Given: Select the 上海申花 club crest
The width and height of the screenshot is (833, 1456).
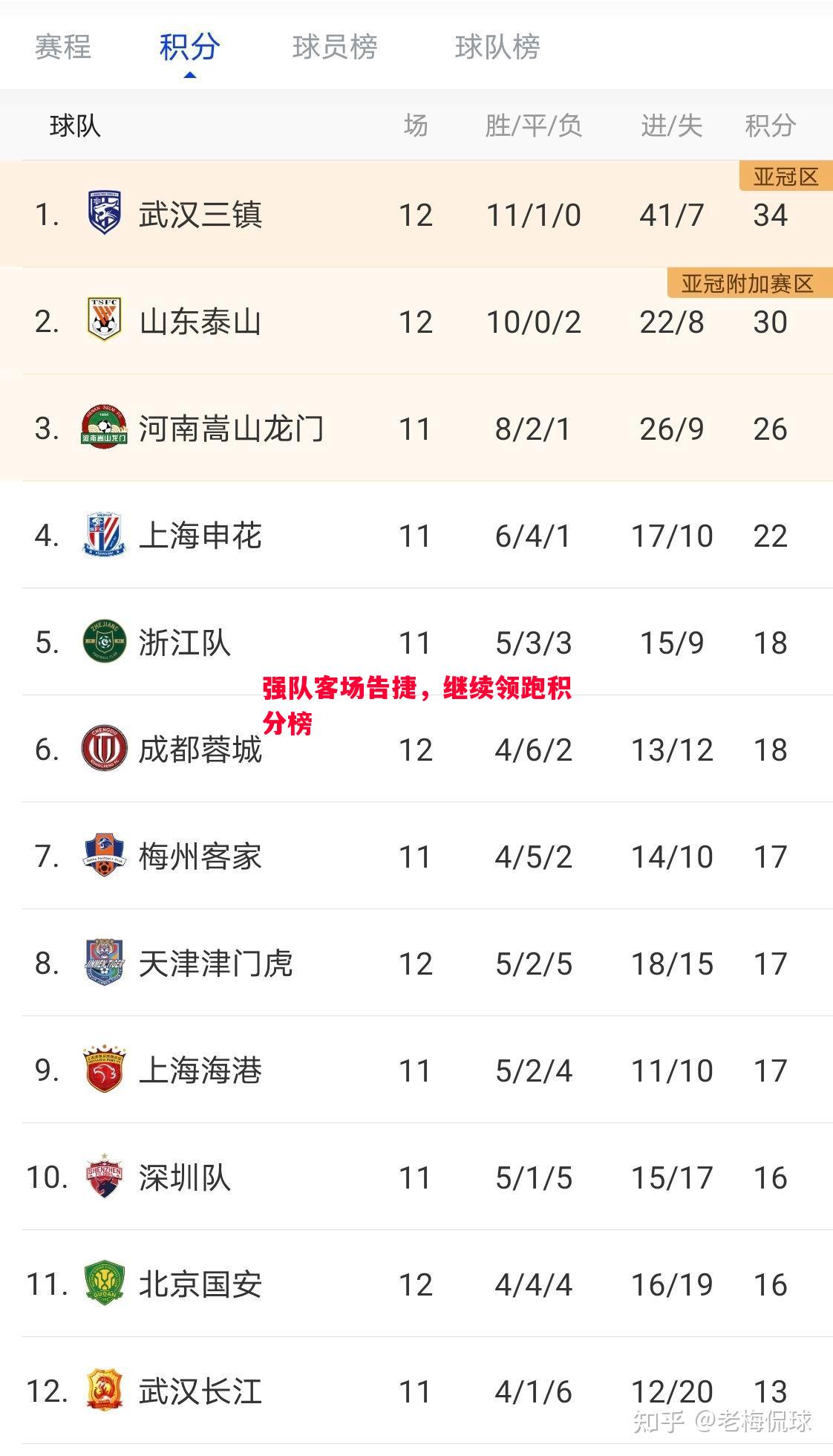Looking at the screenshot, I should [104, 535].
